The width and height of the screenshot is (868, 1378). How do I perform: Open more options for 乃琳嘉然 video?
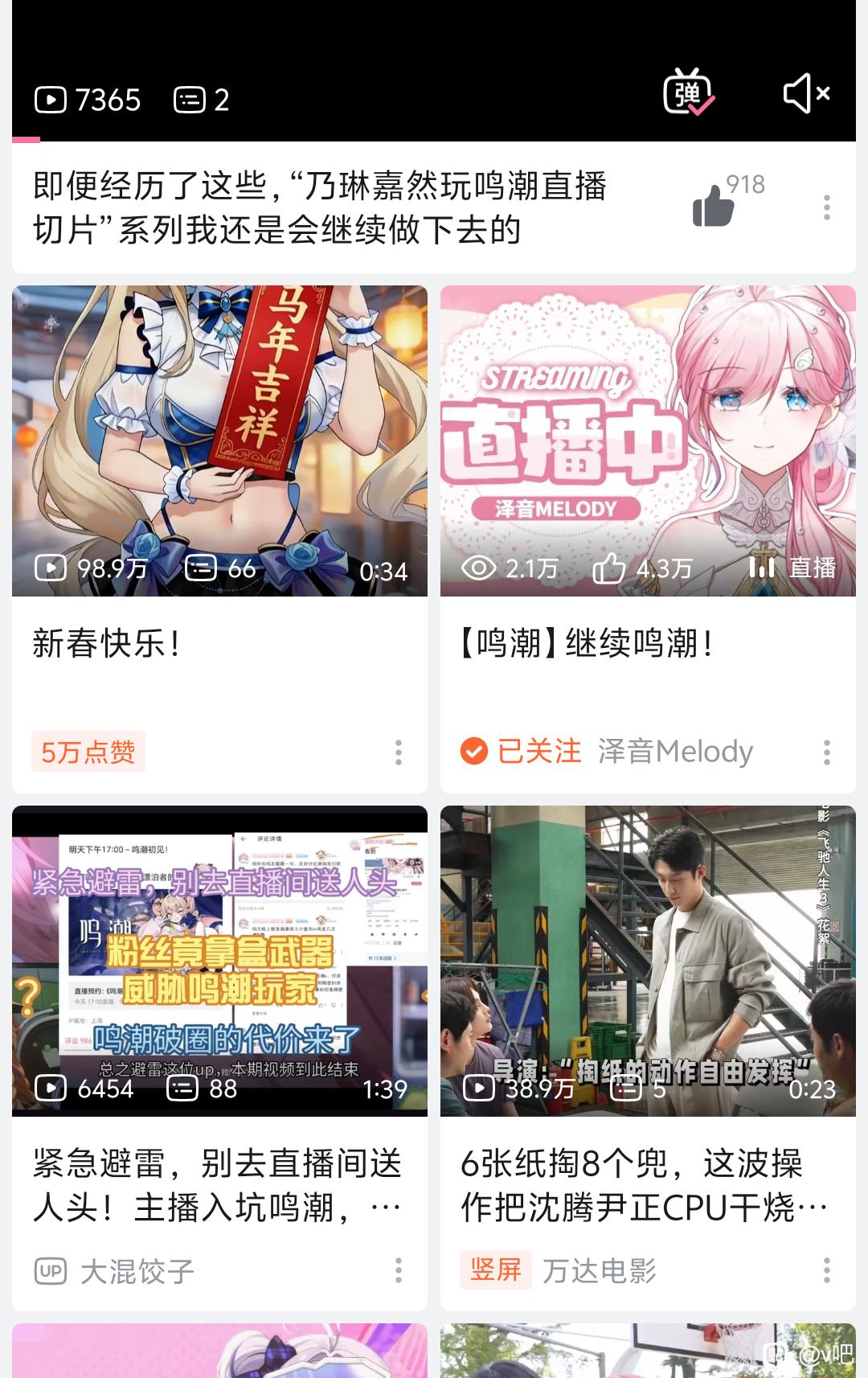[826, 207]
